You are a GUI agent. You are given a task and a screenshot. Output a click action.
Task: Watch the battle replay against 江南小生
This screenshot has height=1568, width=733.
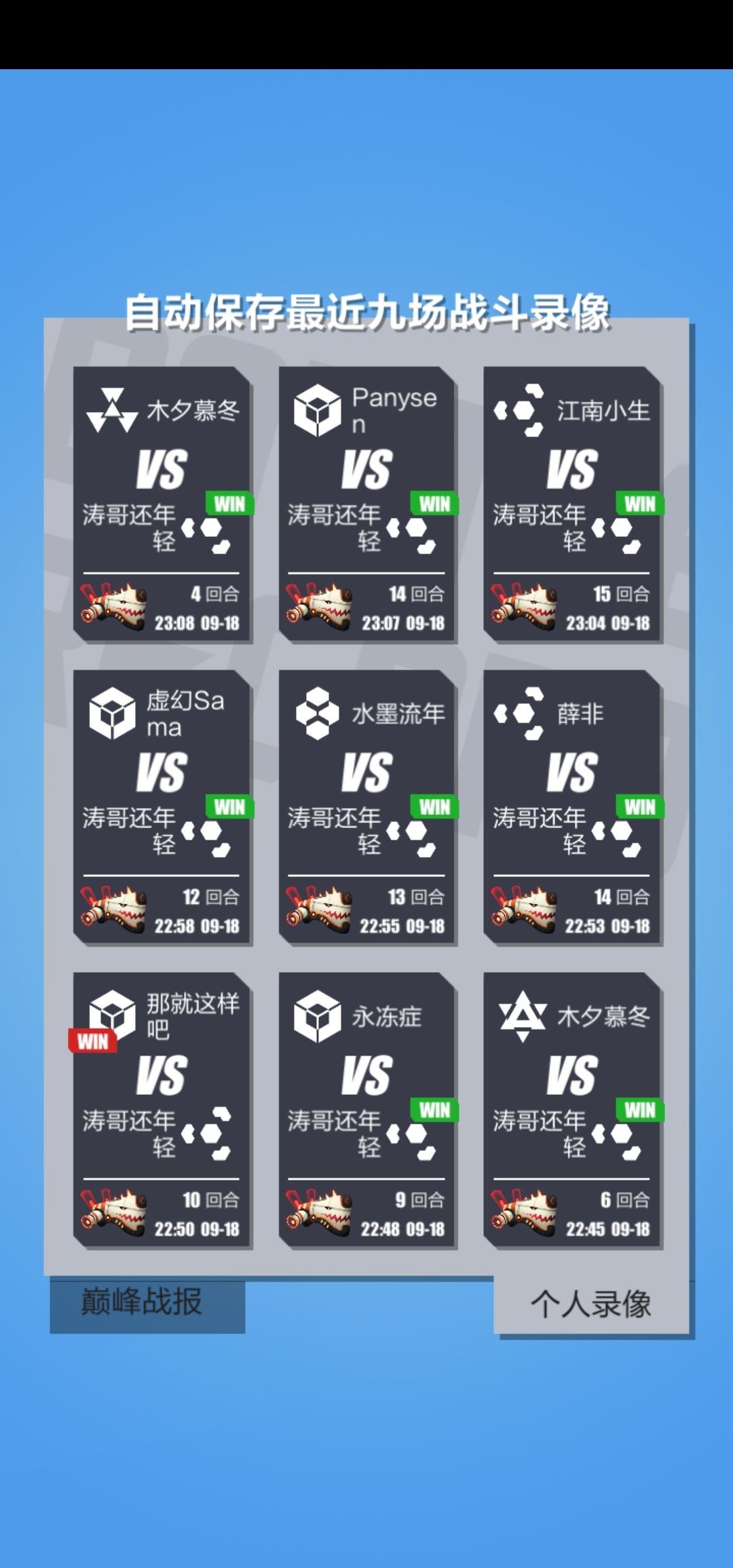[572, 504]
